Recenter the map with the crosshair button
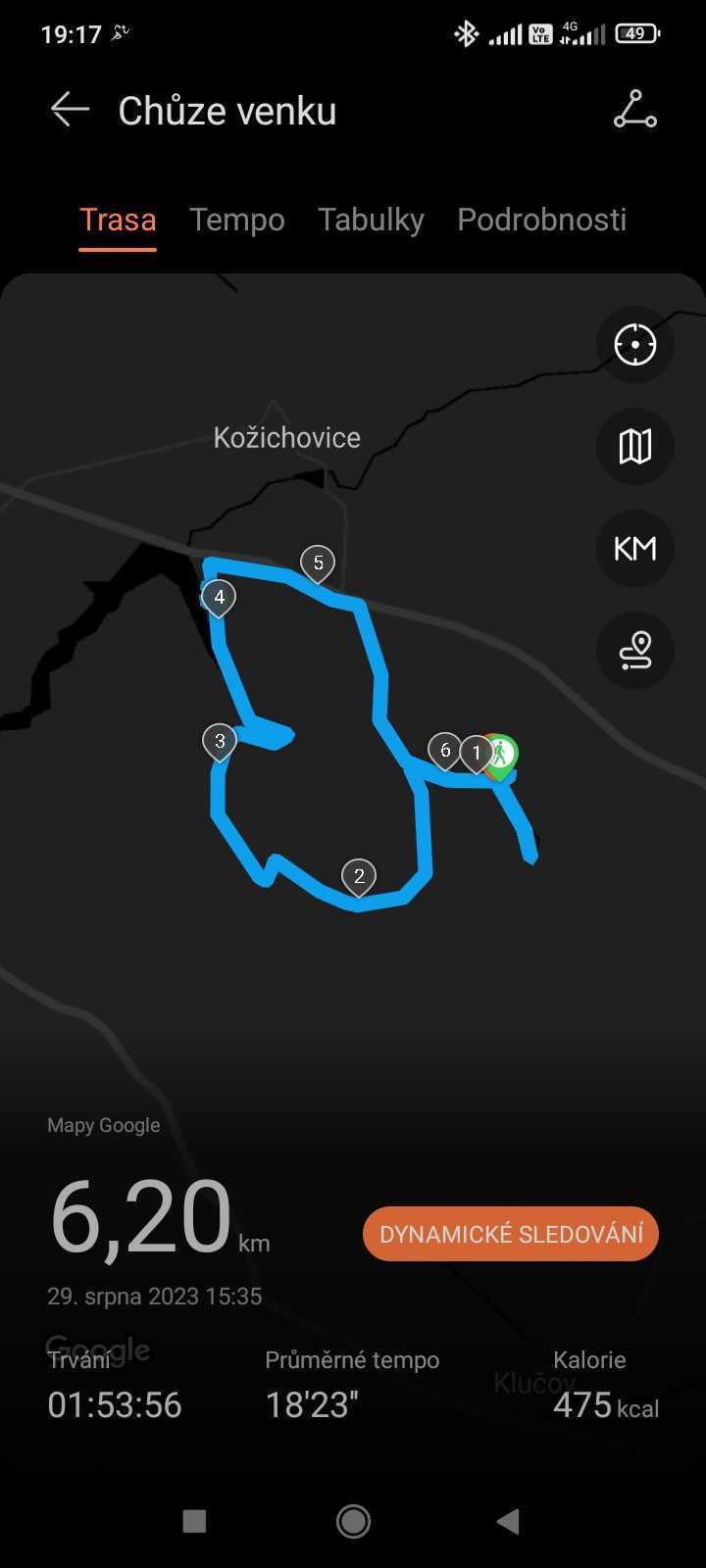This screenshot has height=1568, width=706. [x=634, y=345]
